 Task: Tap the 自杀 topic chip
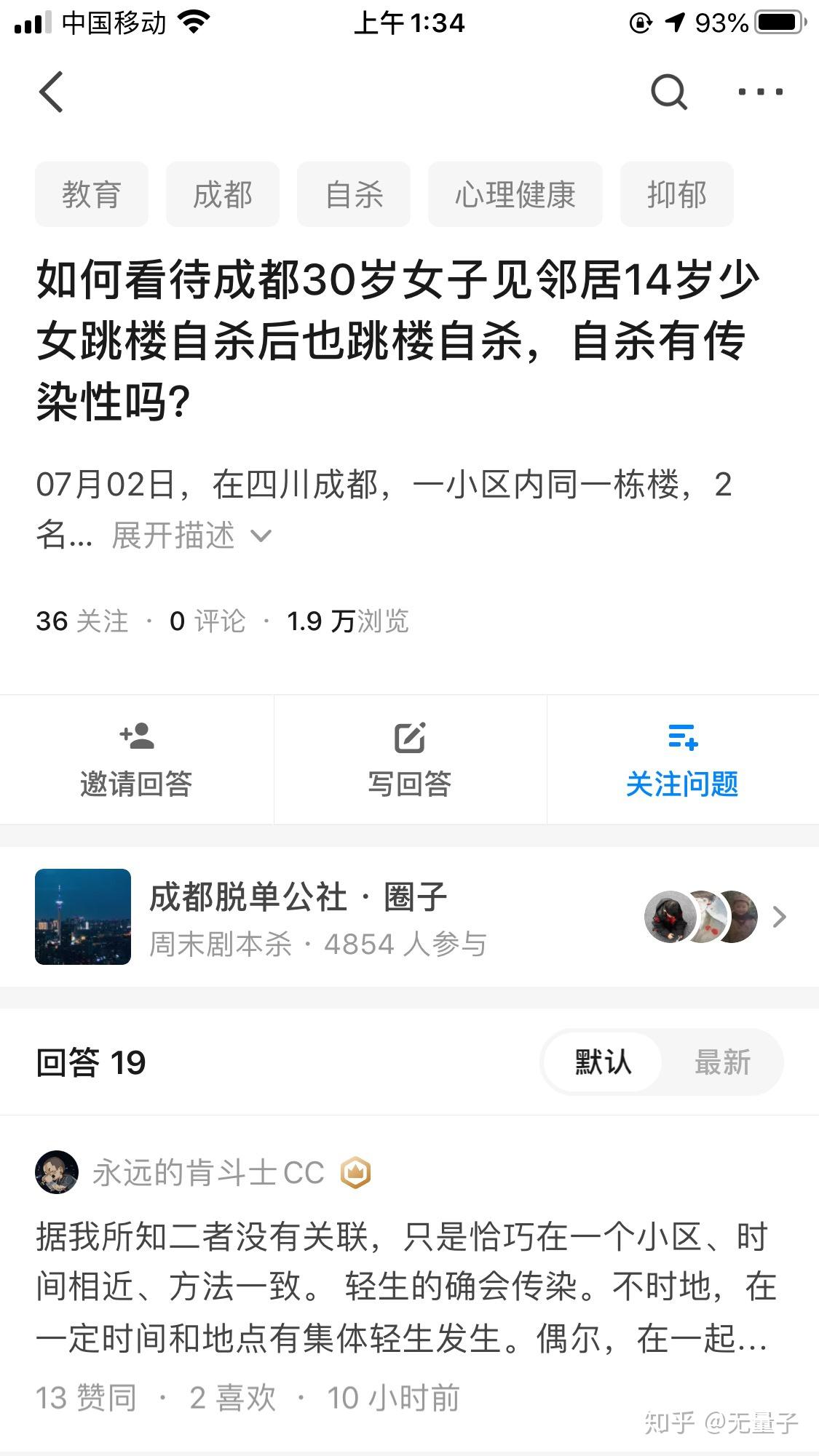click(354, 194)
